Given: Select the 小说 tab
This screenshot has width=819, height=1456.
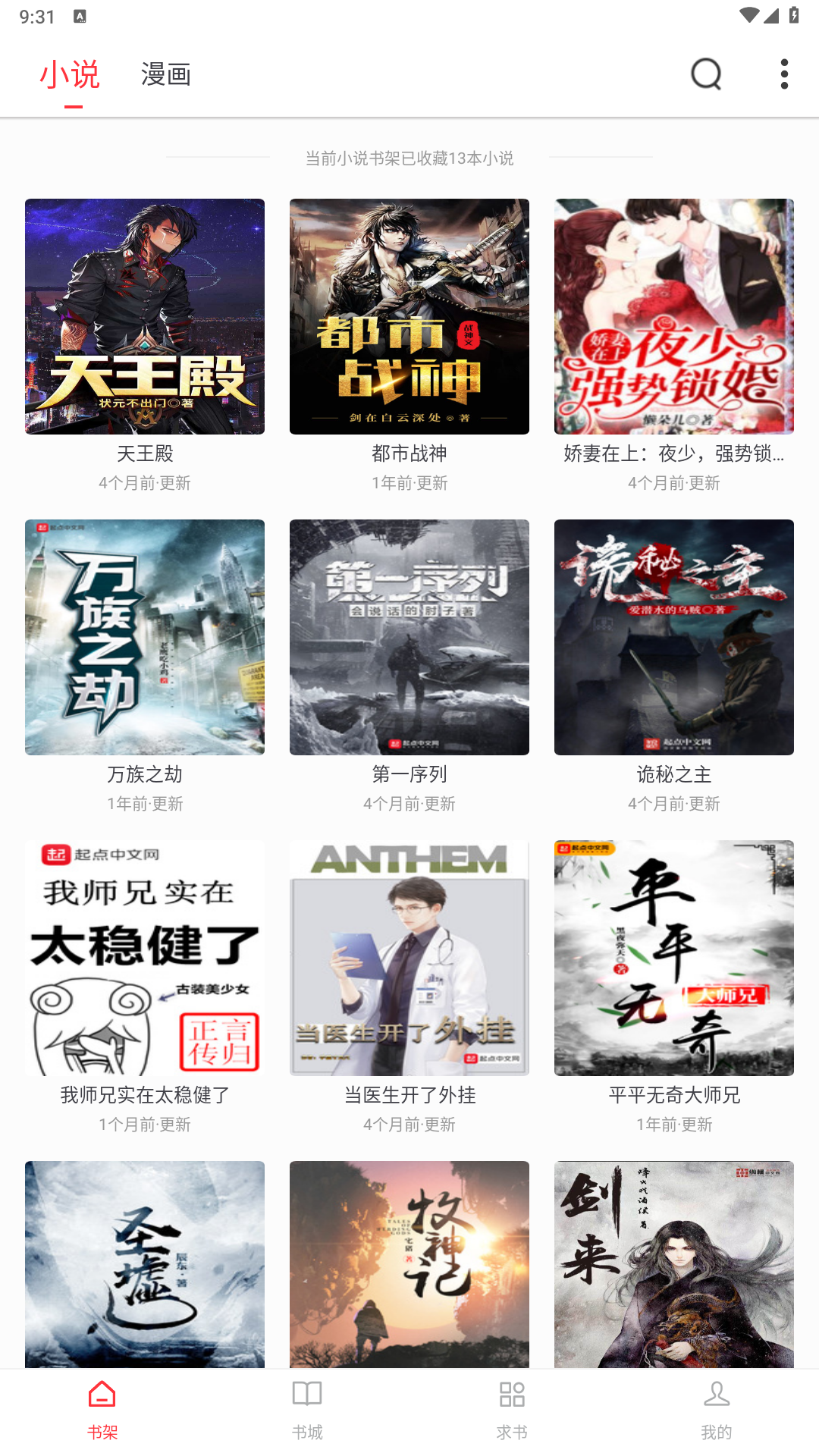Looking at the screenshot, I should (x=70, y=74).
